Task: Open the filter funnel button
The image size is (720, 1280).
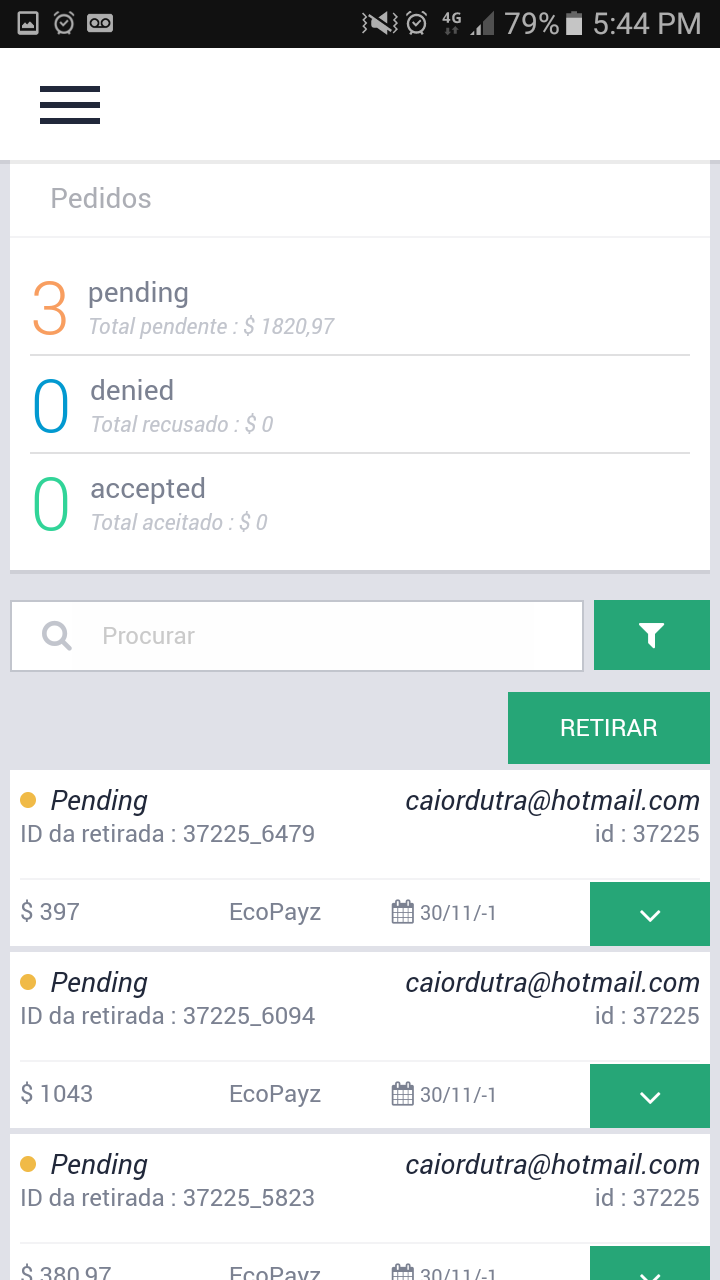Action: (x=651, y=635)
